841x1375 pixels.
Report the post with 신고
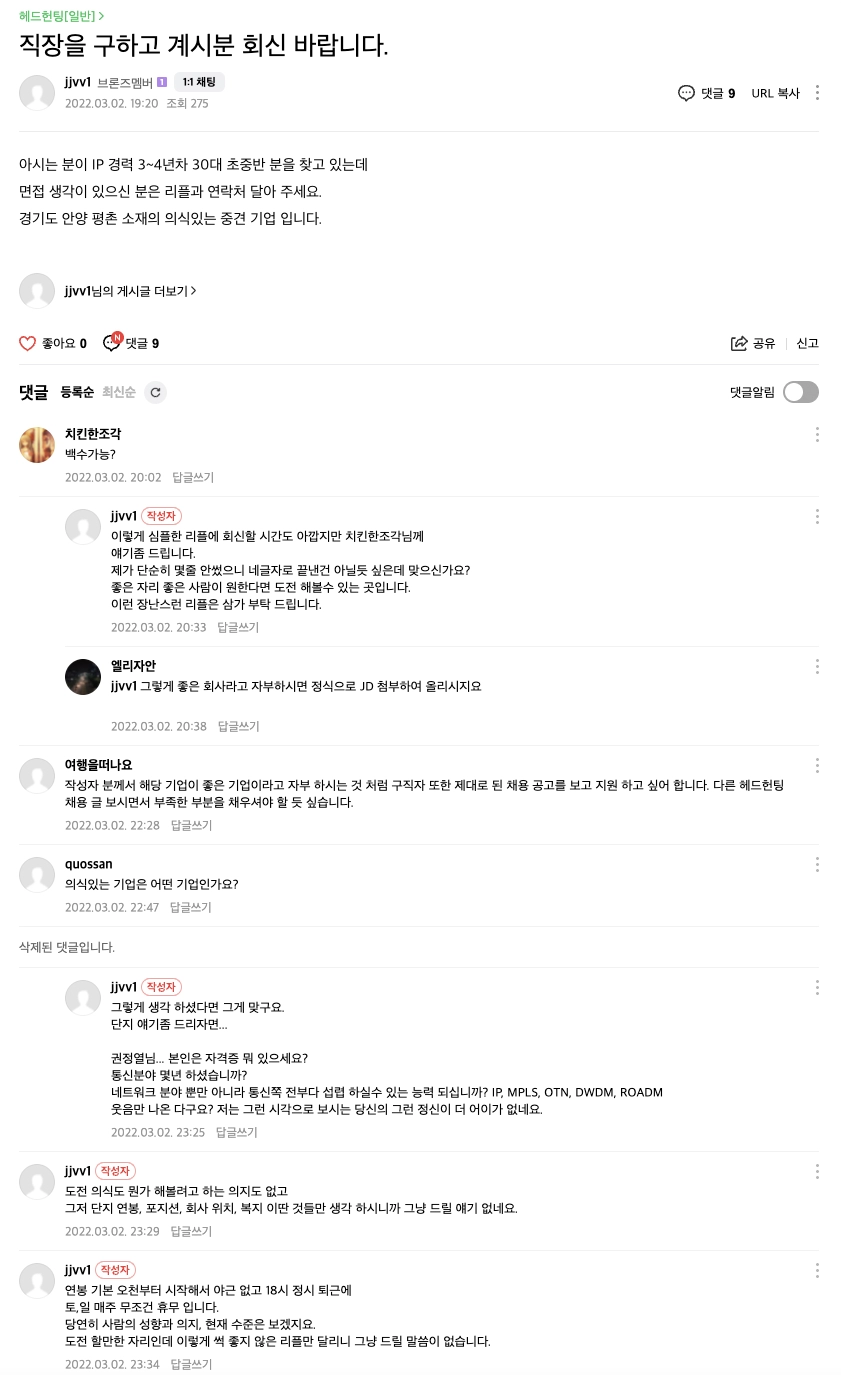[x=807, y=343]
